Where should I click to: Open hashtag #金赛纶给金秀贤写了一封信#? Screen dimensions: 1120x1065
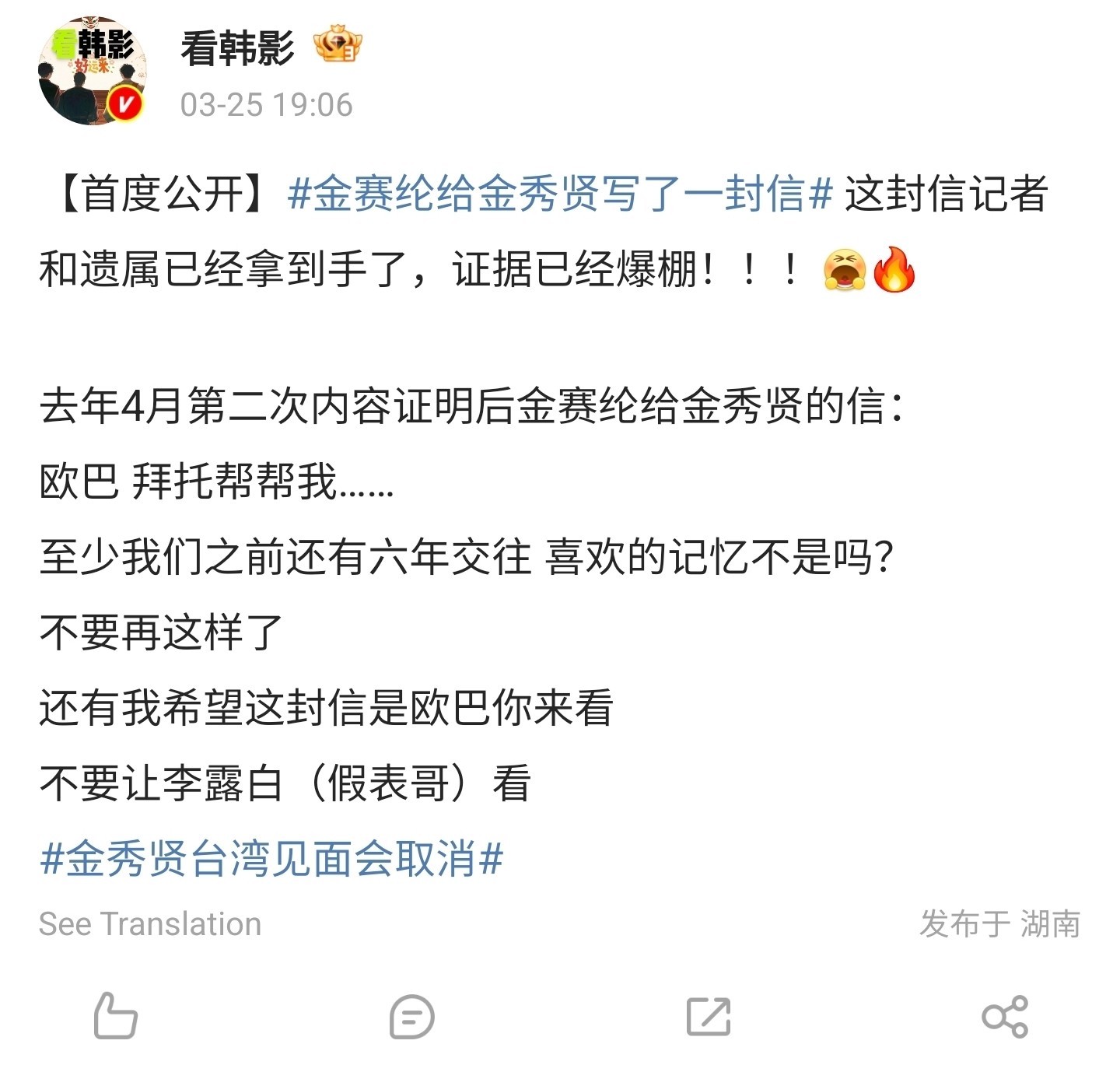[x=560, y=194]
